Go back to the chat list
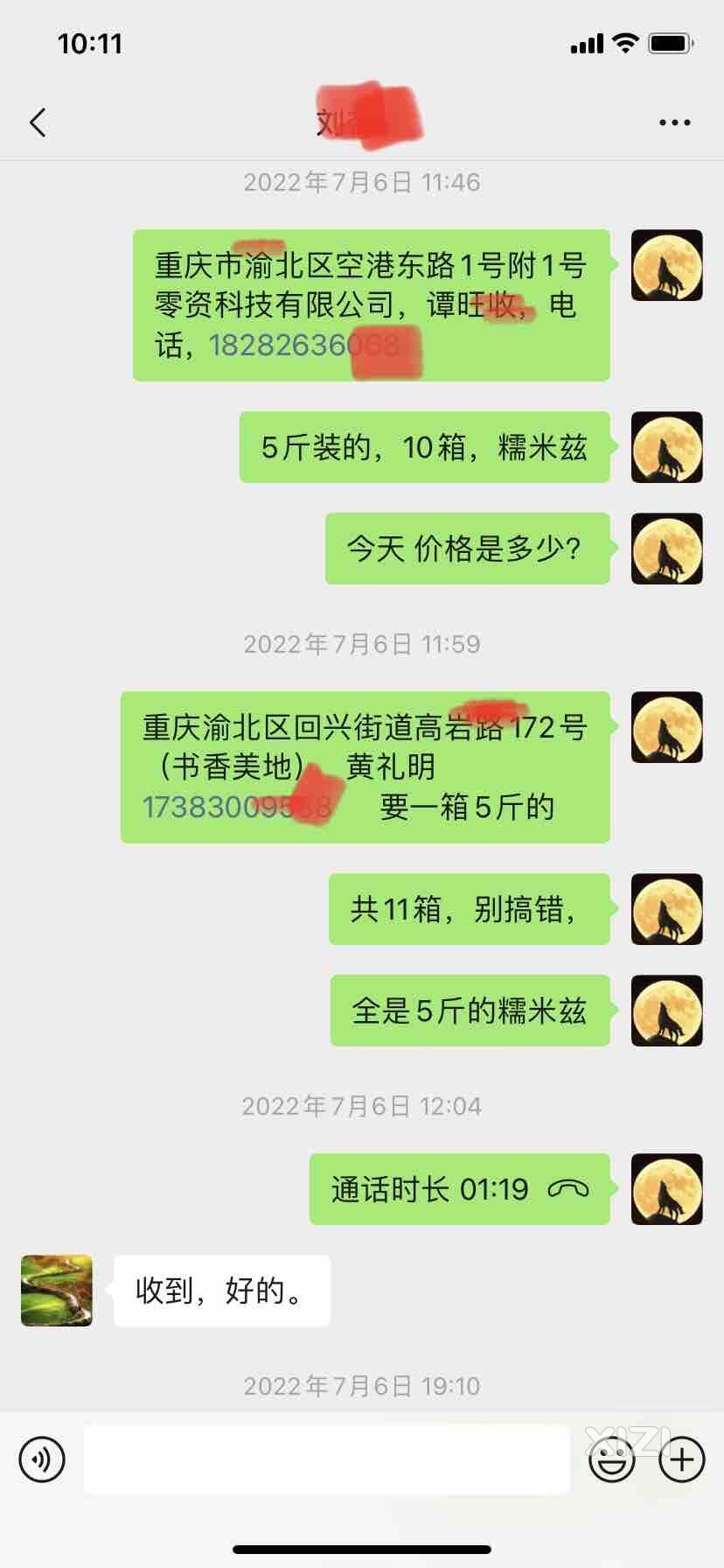Viewport: 724px width, 1568px height. pos(38,122)
